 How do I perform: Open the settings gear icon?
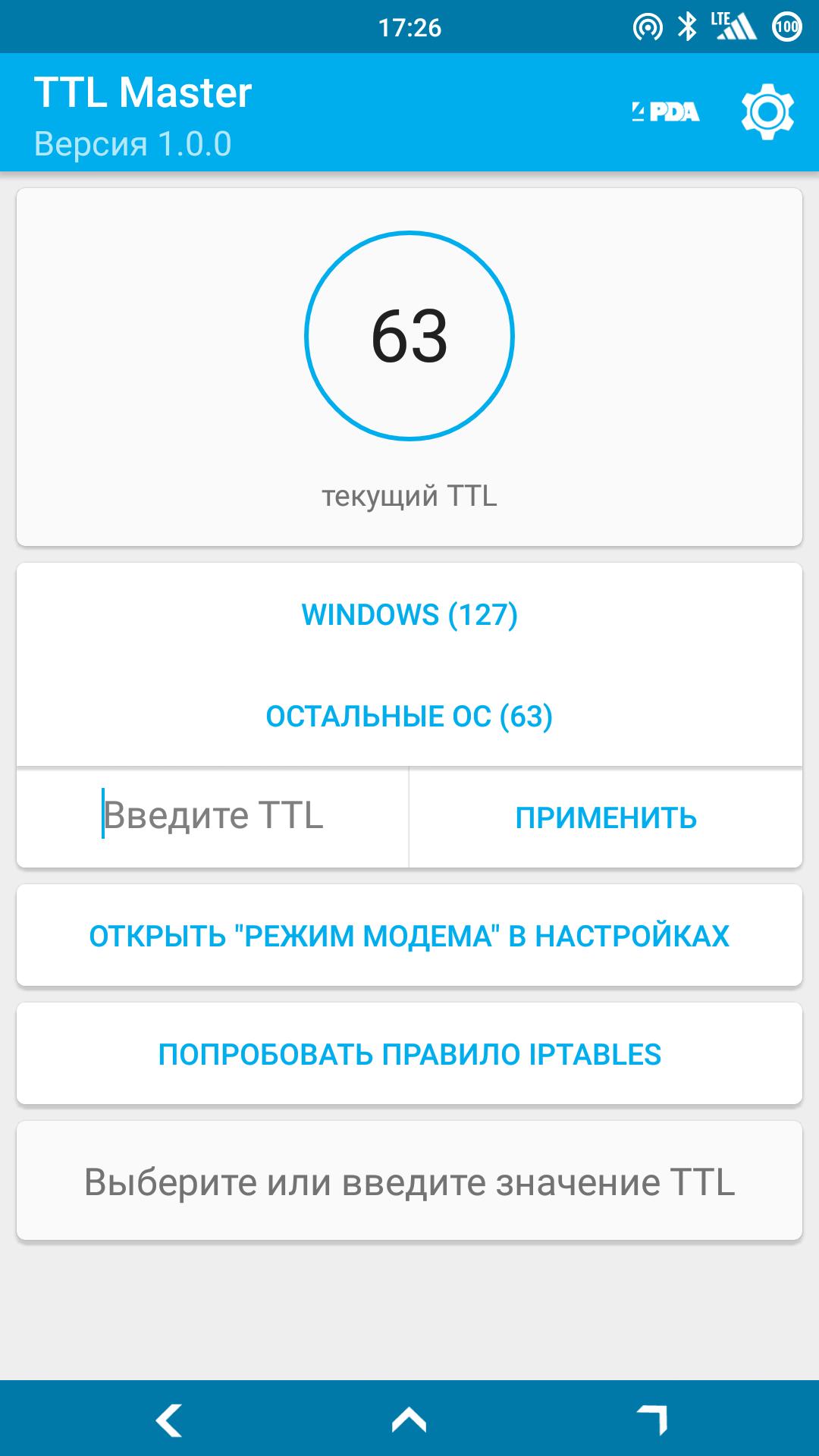[767, 111]
